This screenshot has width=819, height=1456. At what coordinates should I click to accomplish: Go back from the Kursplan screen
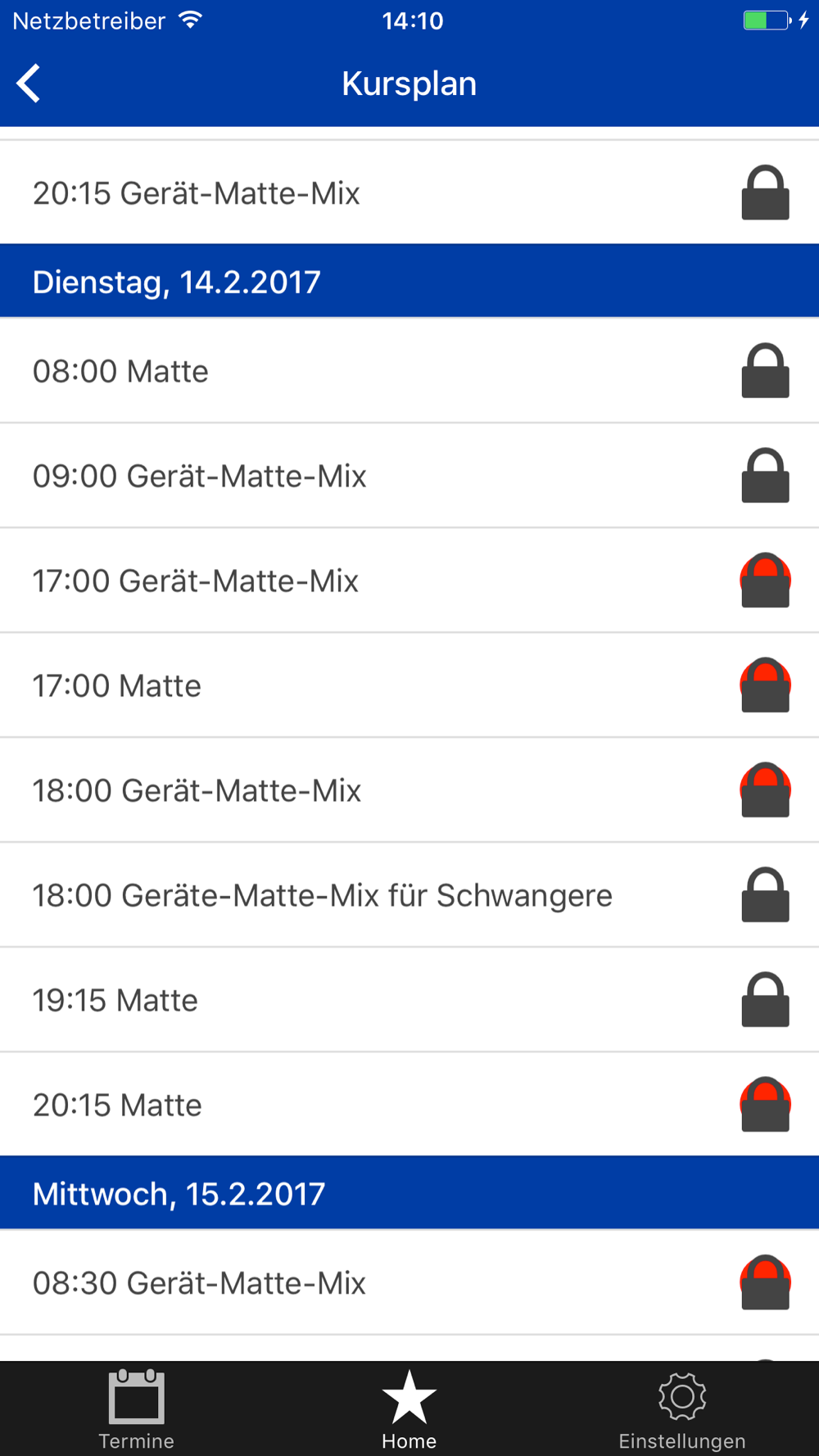29,84
